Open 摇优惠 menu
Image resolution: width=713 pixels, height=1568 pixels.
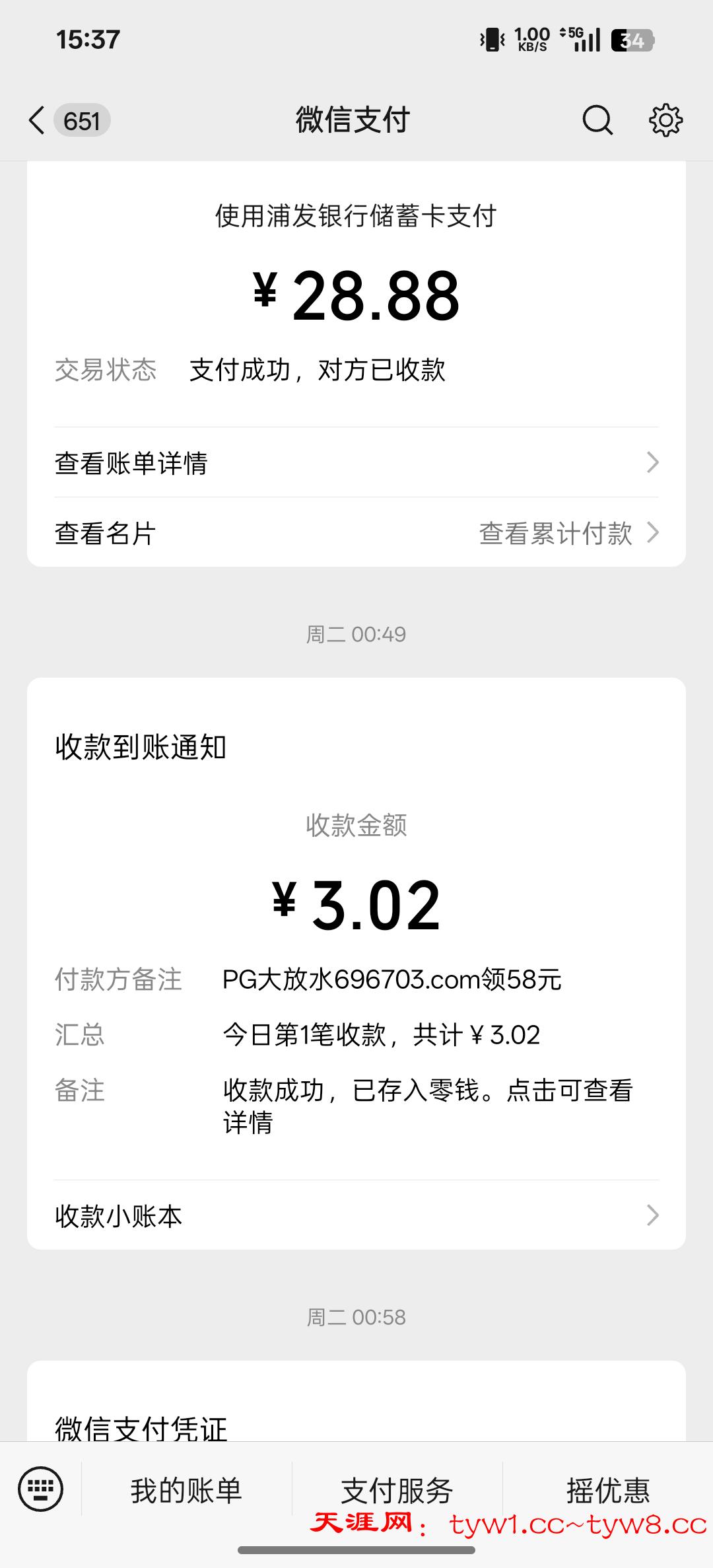607,1490
